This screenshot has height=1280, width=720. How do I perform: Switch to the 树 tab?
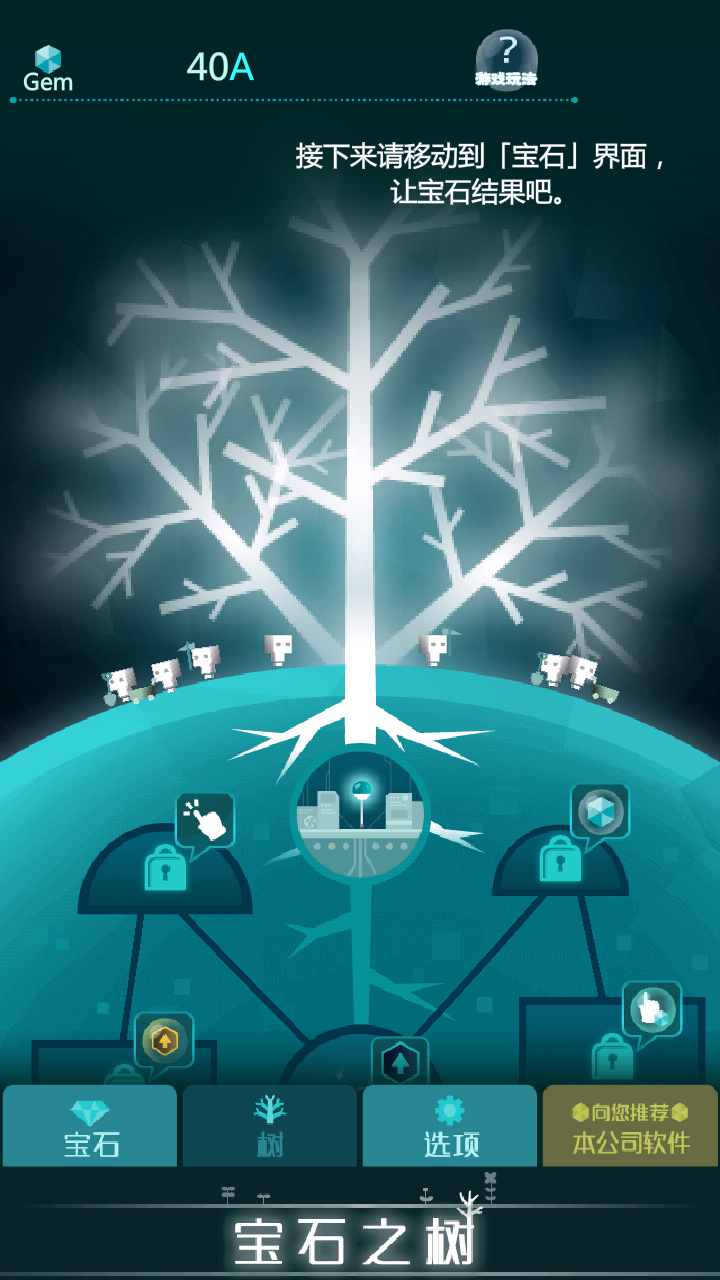click(270, 1126)
